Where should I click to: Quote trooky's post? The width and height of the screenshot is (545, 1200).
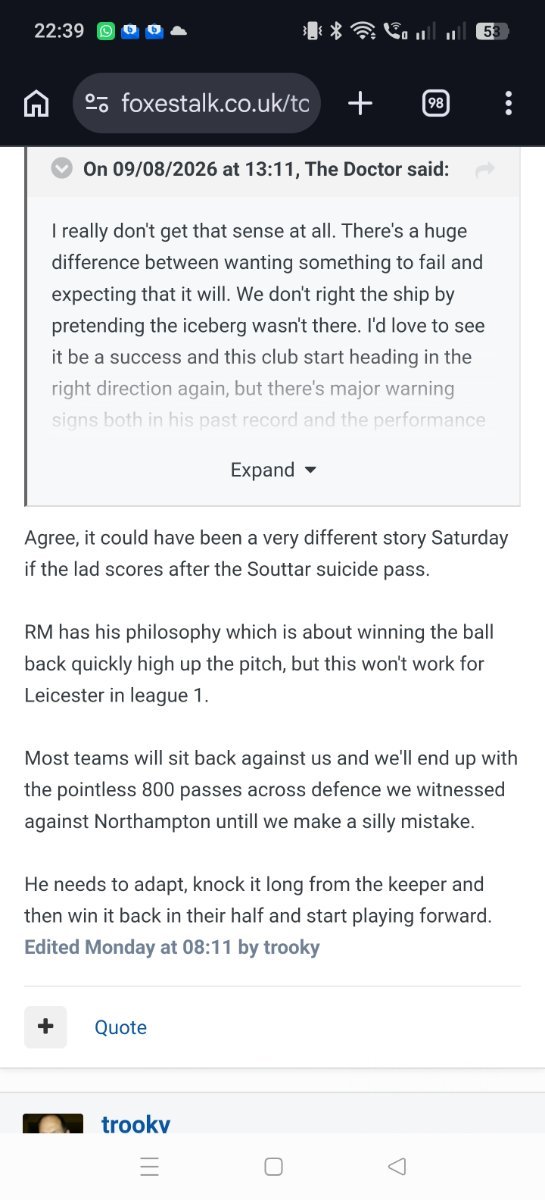[120, 1027]
